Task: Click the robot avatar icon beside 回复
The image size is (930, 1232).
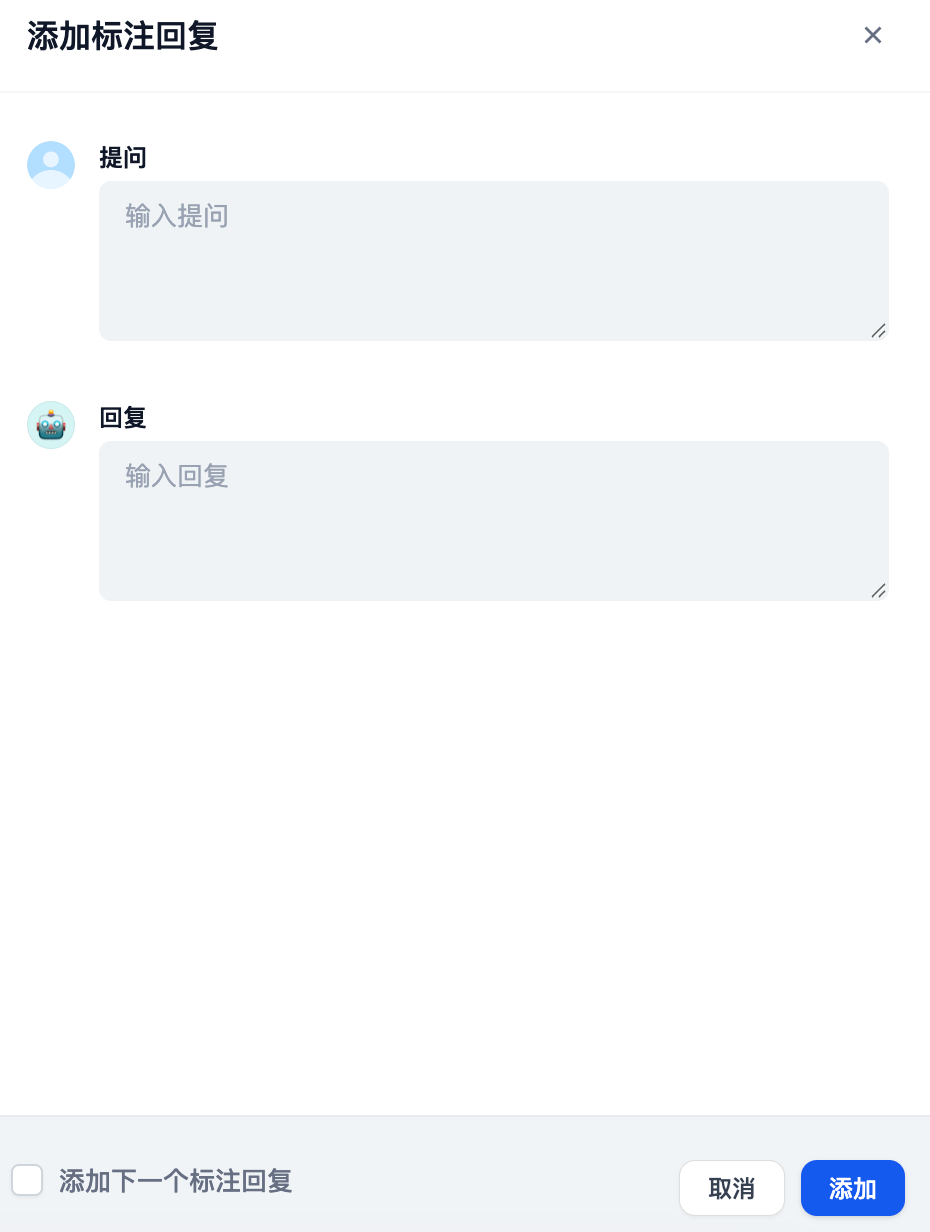Action: click(x=51, y=424)
